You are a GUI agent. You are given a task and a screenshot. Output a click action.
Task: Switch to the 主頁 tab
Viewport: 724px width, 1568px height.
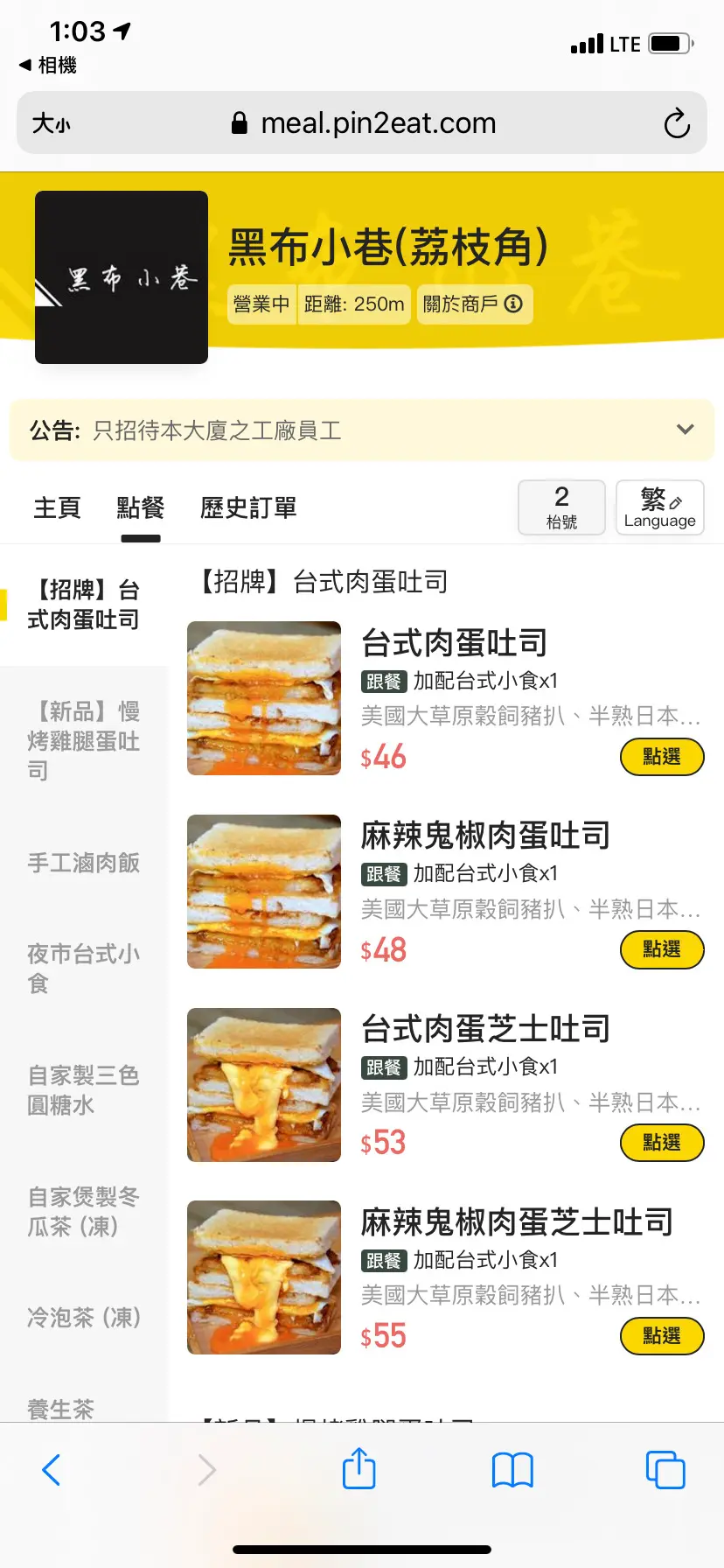[x=57, y=507]
